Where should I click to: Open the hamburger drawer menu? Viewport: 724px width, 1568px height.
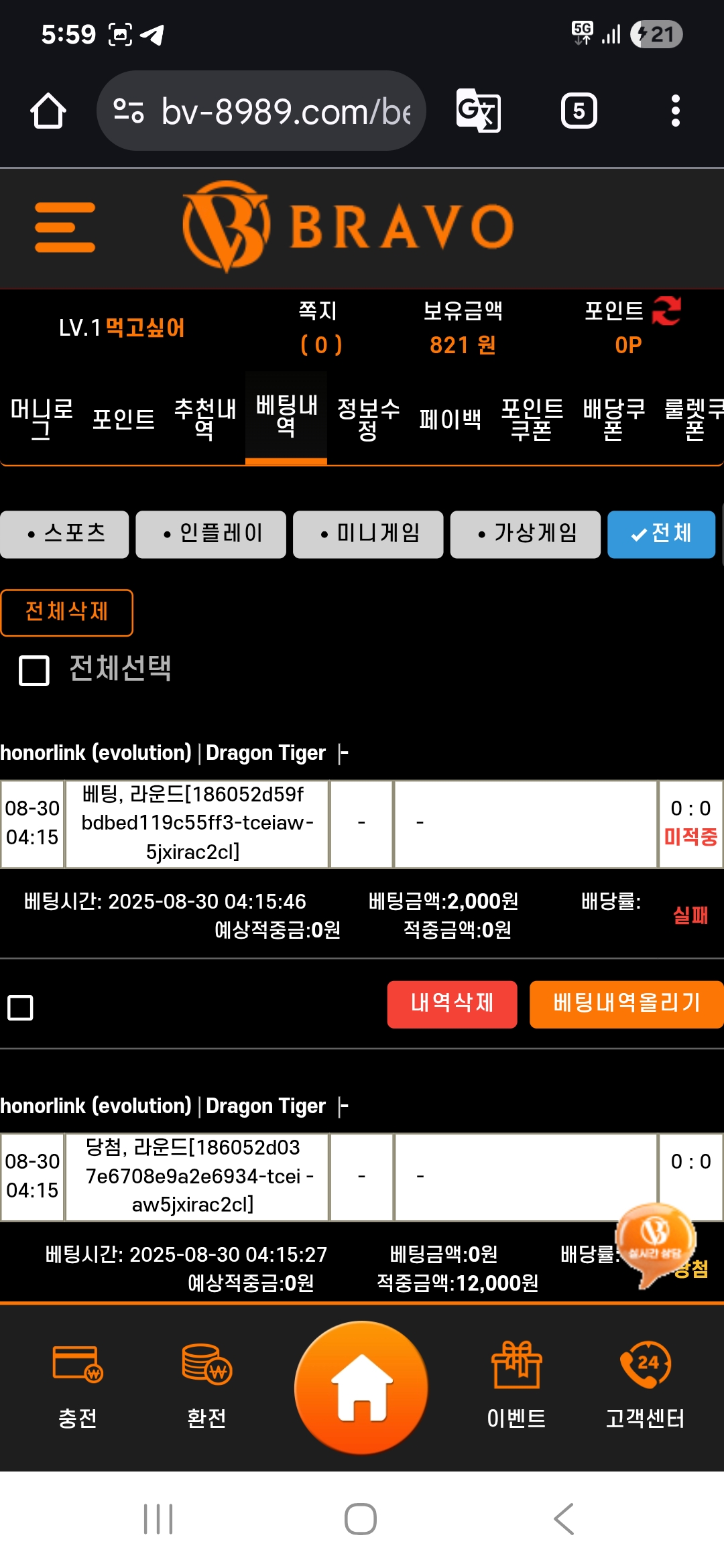64,228
